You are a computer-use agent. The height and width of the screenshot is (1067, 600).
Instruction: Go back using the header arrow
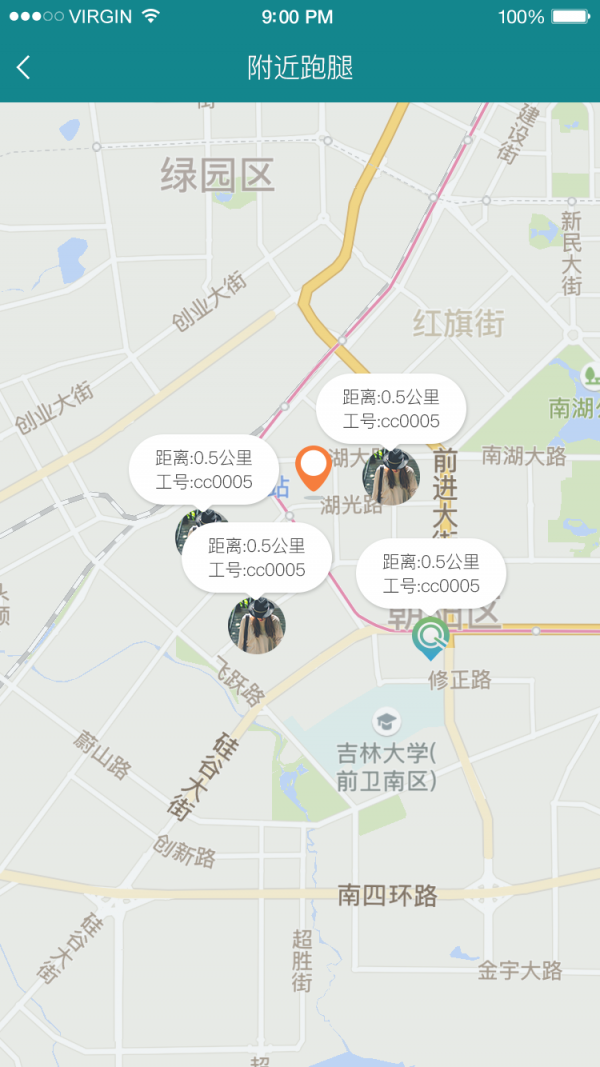(x=24, y=68)
